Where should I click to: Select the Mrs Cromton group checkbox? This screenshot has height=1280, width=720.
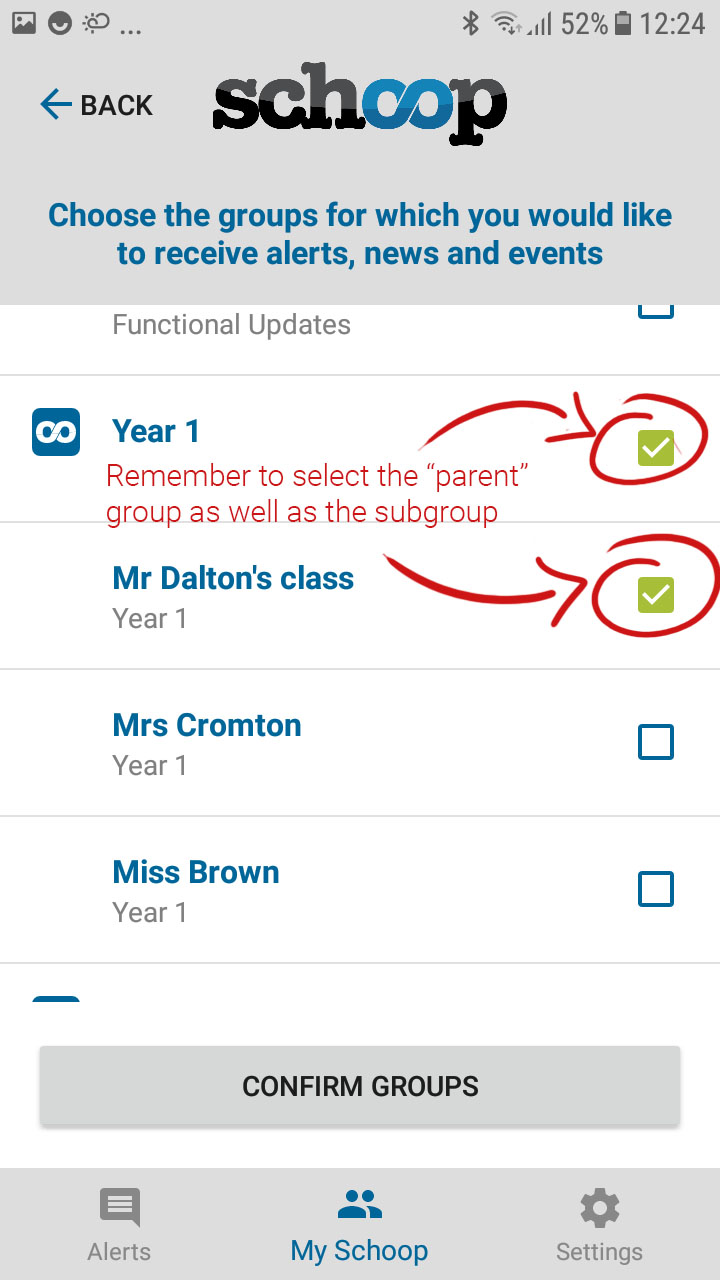656,742
